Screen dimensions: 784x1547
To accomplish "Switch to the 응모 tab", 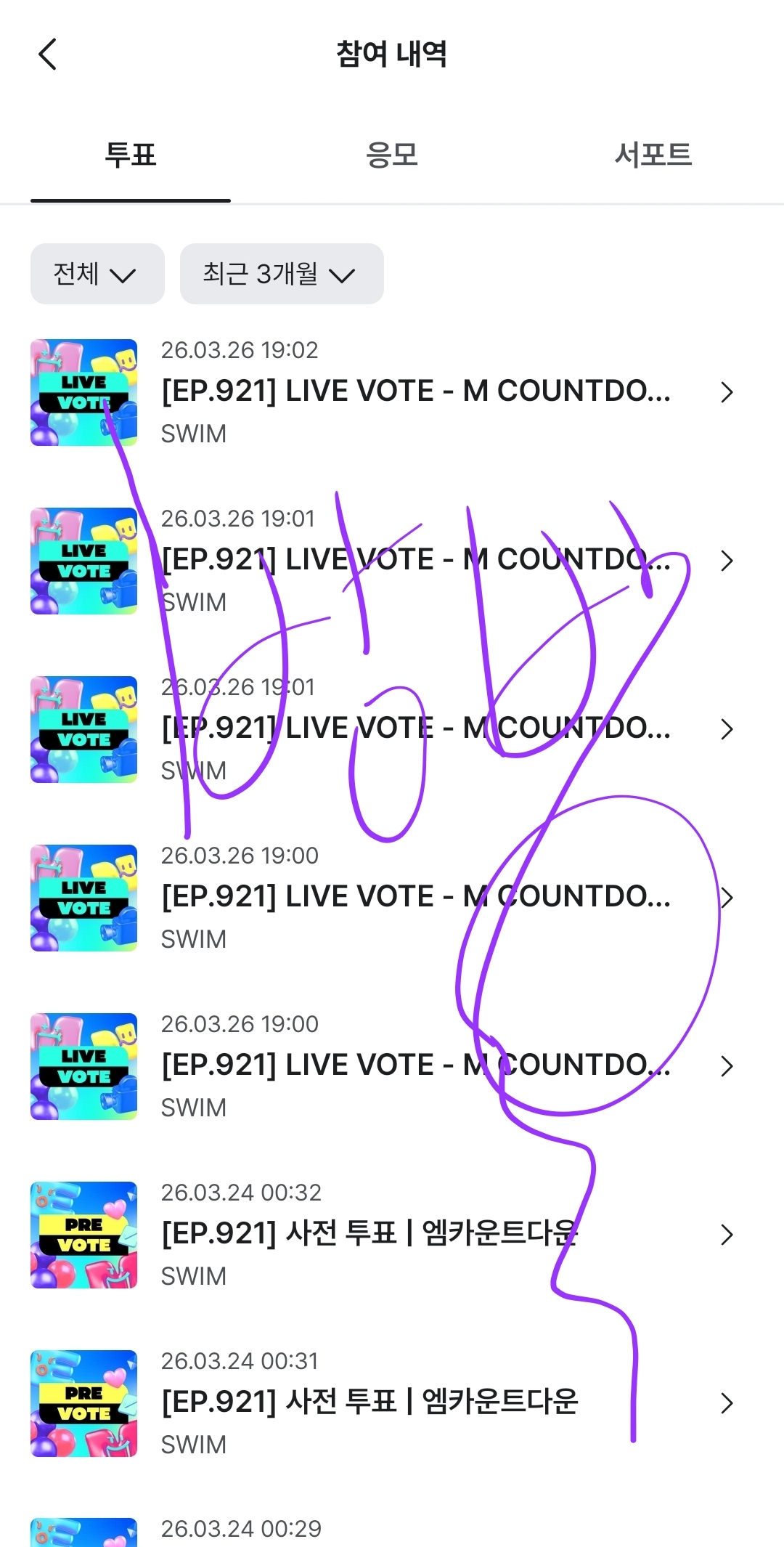I will point(392,155).
